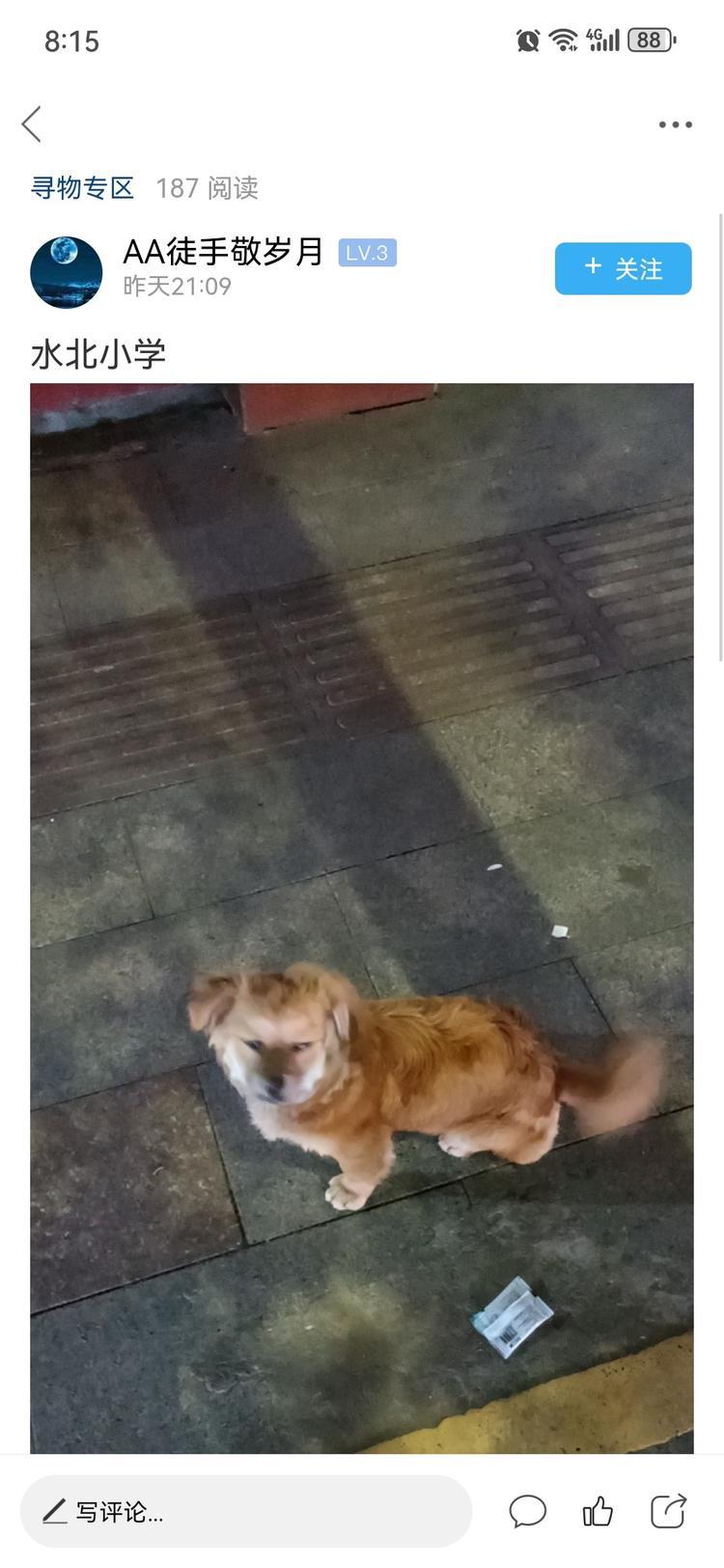The height and width of the screenshot is (1568, 724).
Task: Follow the author with 关注 button
Action: 623,268
